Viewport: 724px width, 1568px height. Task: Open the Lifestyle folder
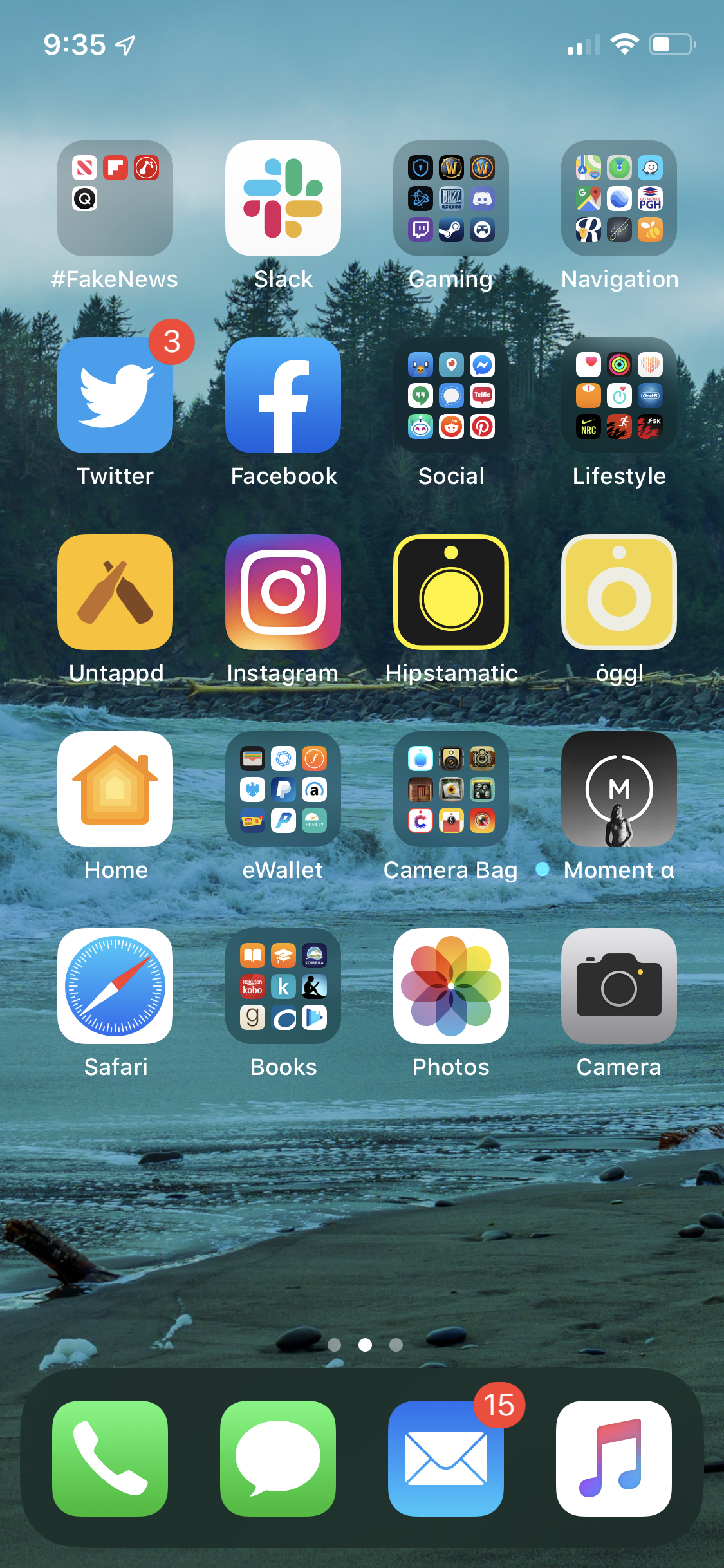619,395
